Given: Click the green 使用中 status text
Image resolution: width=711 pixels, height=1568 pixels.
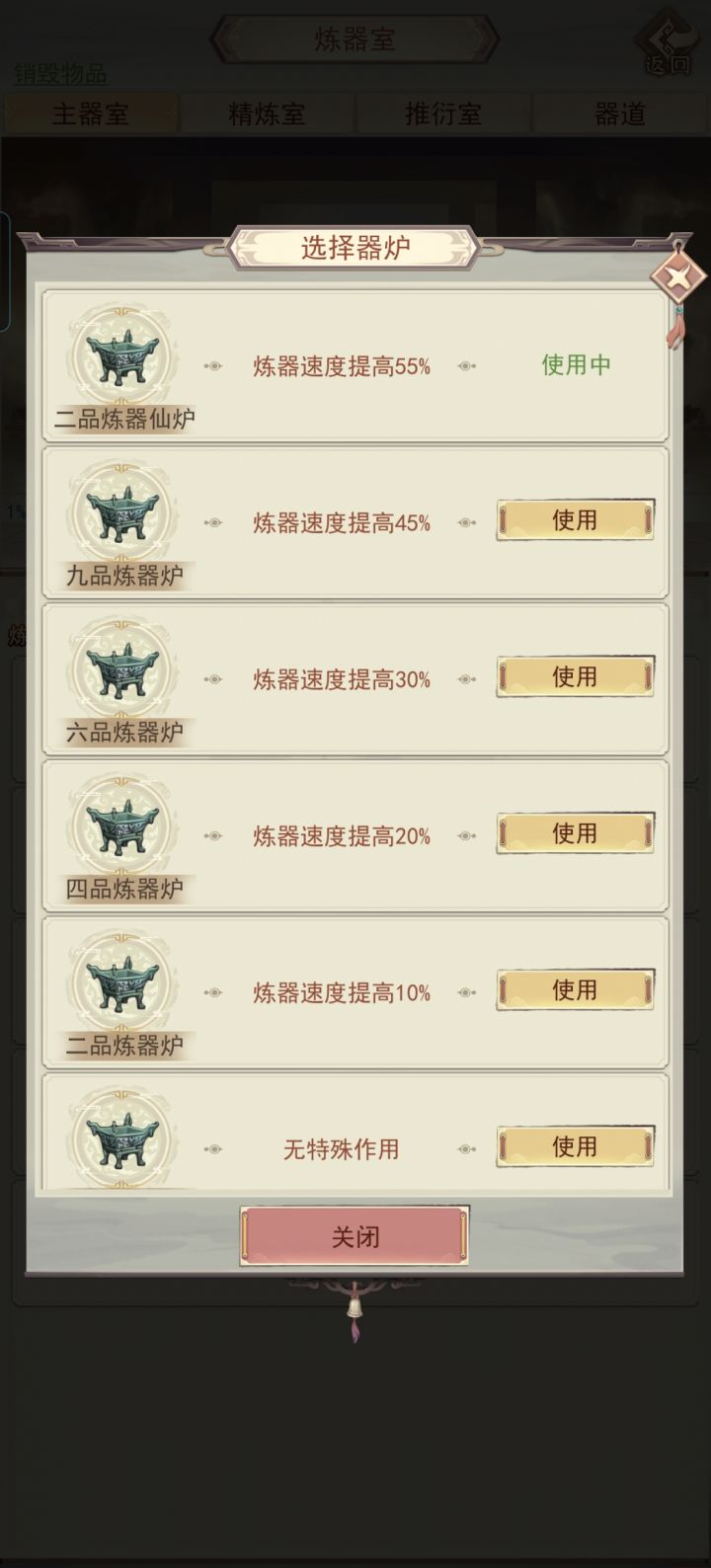Looking at the screenshot, I should point(575,364).
